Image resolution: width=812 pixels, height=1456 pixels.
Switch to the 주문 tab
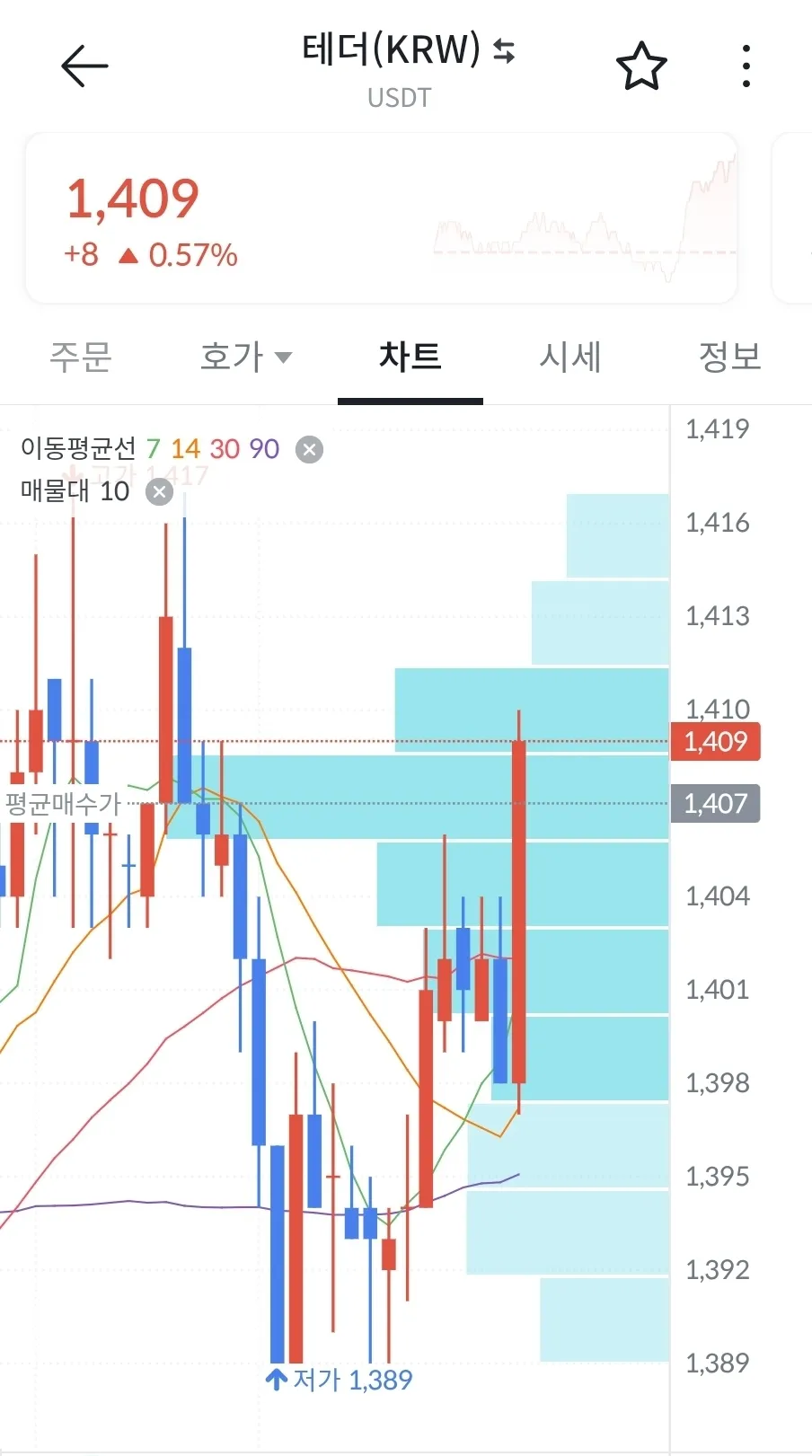[x=81, y=357]
